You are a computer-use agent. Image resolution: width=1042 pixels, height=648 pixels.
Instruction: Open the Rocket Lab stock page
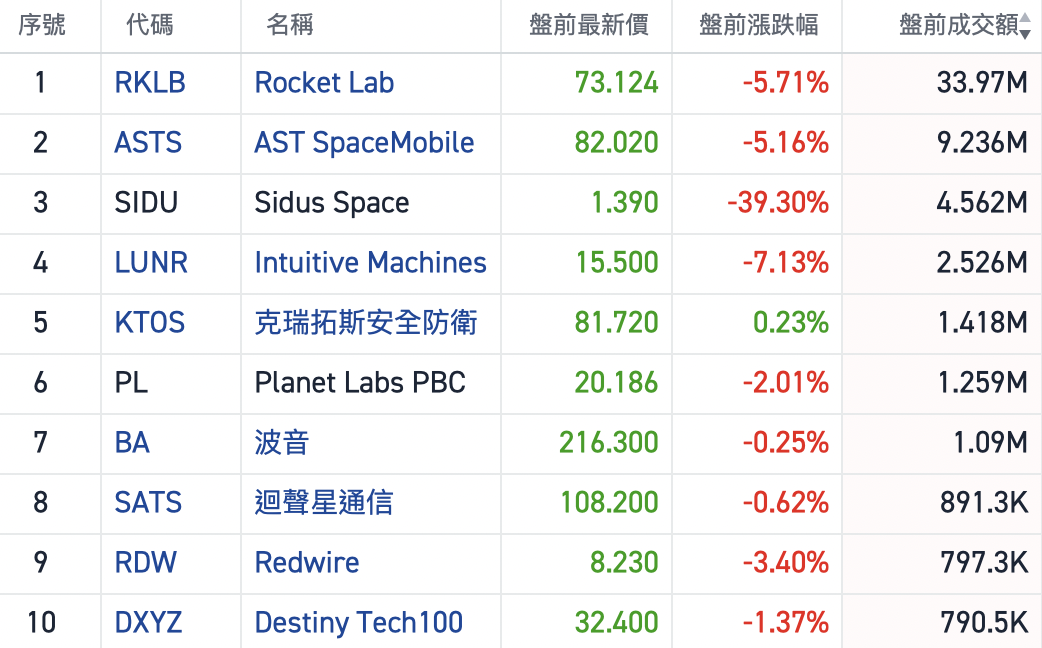pyautogui.click(x=324, y=83)
